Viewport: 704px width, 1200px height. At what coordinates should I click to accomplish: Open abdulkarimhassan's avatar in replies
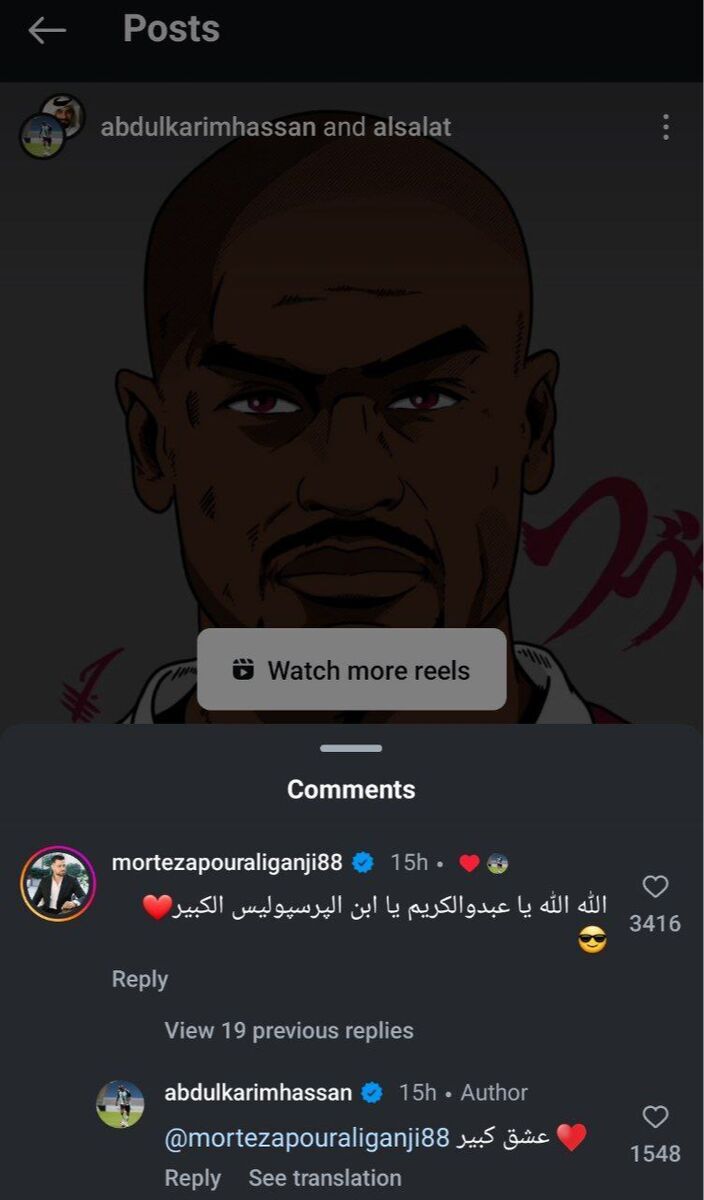coord(120,1104)
